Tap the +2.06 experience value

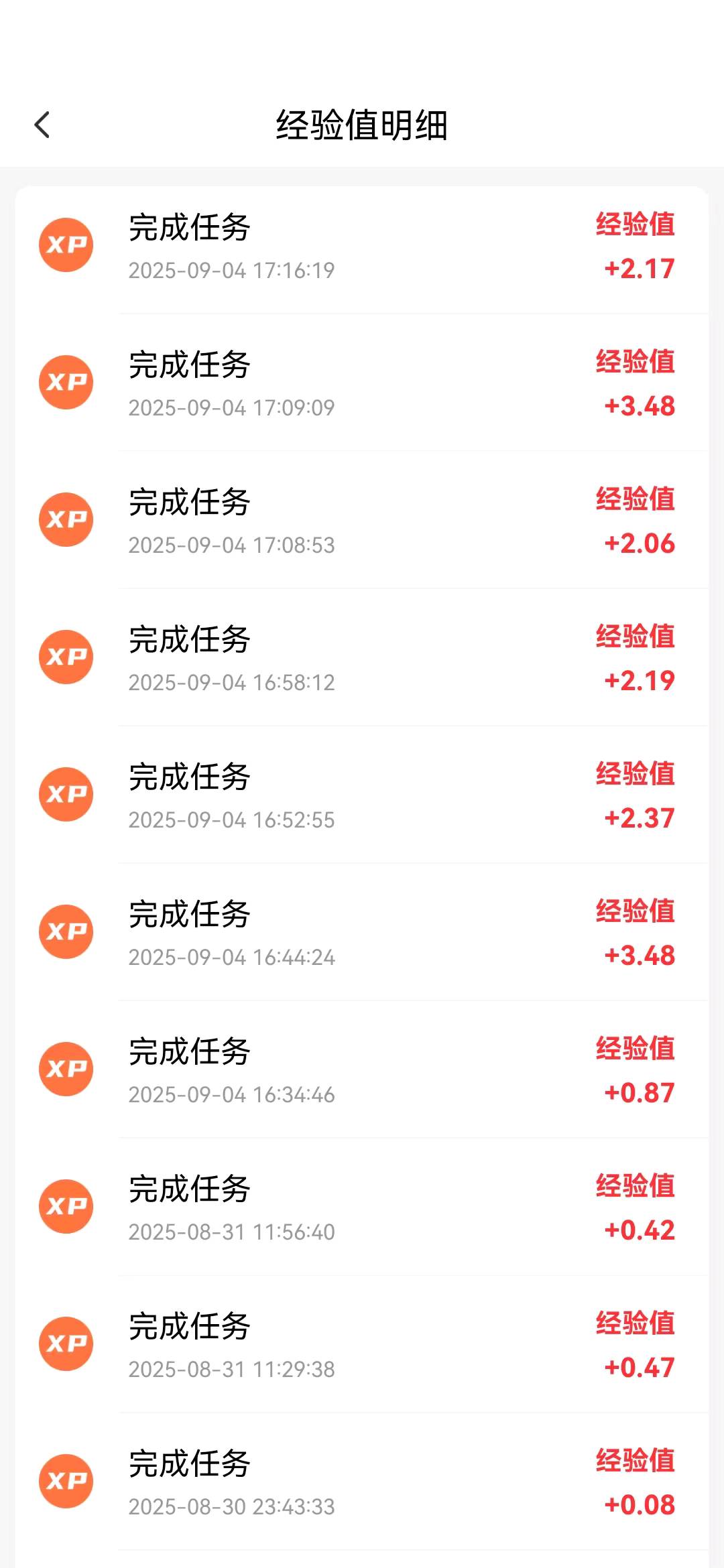coord(638,543)
